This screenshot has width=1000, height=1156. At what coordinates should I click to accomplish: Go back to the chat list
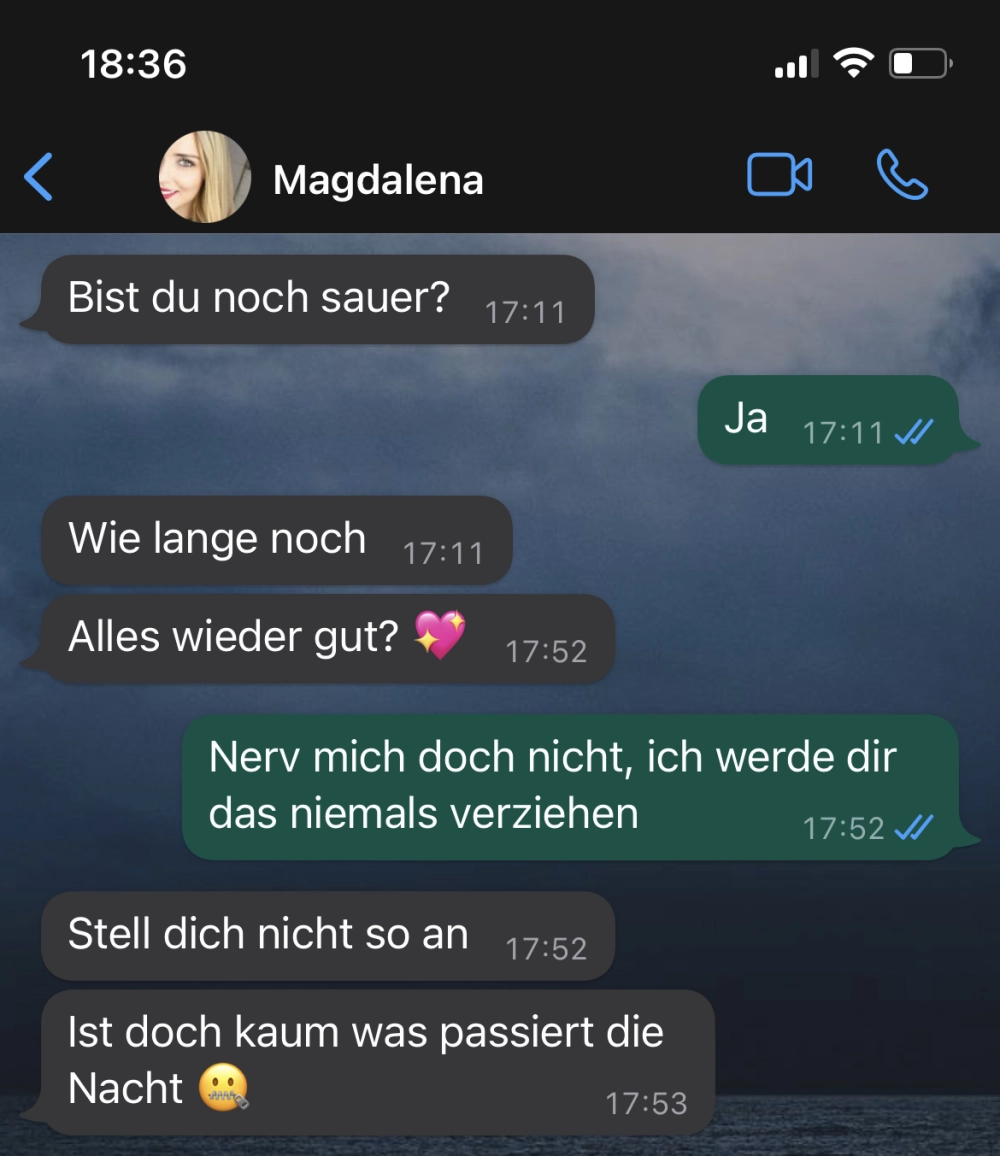(39, 178)
